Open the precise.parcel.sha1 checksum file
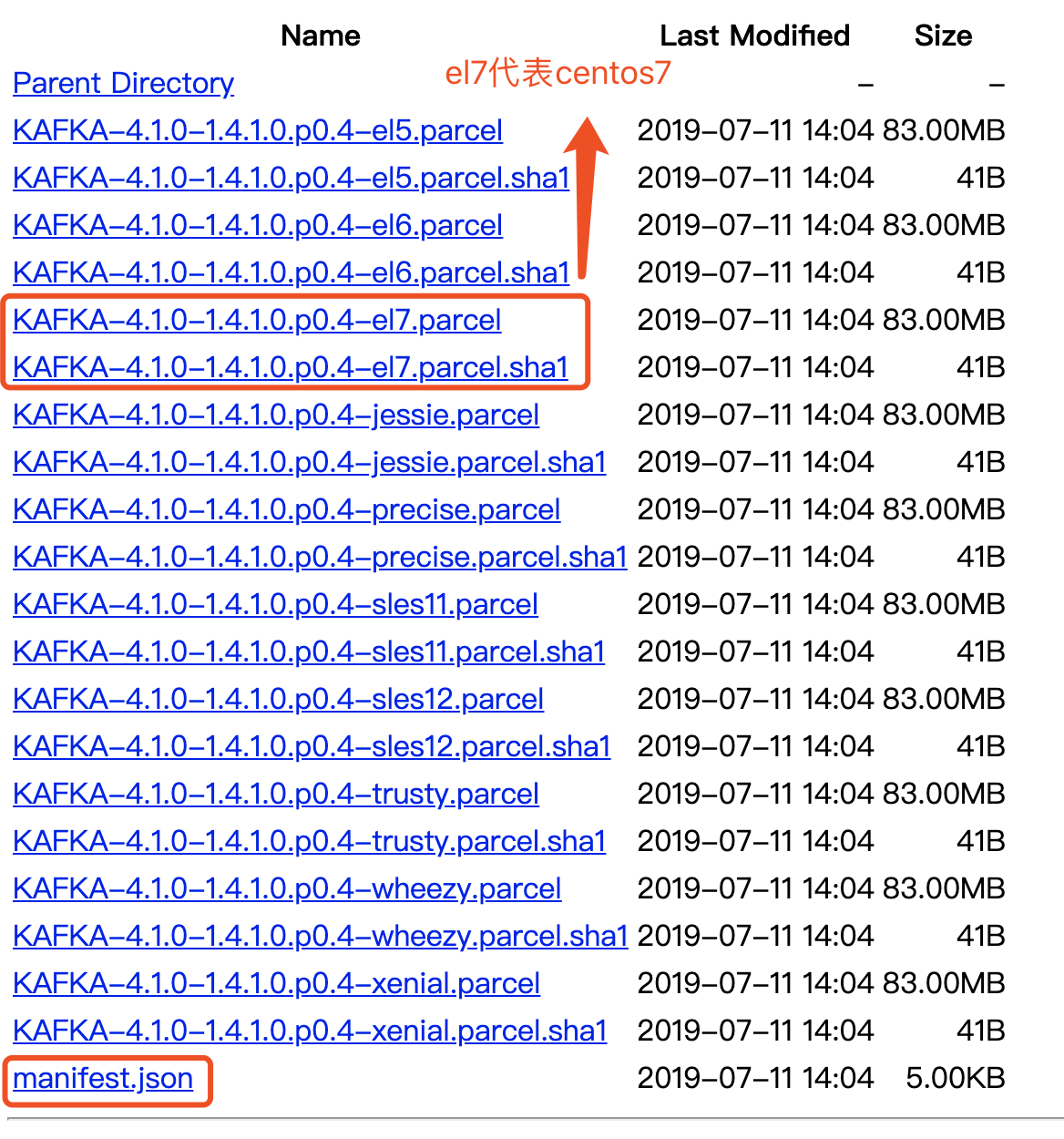The image size is (1064, 1139). coord(319,557)
